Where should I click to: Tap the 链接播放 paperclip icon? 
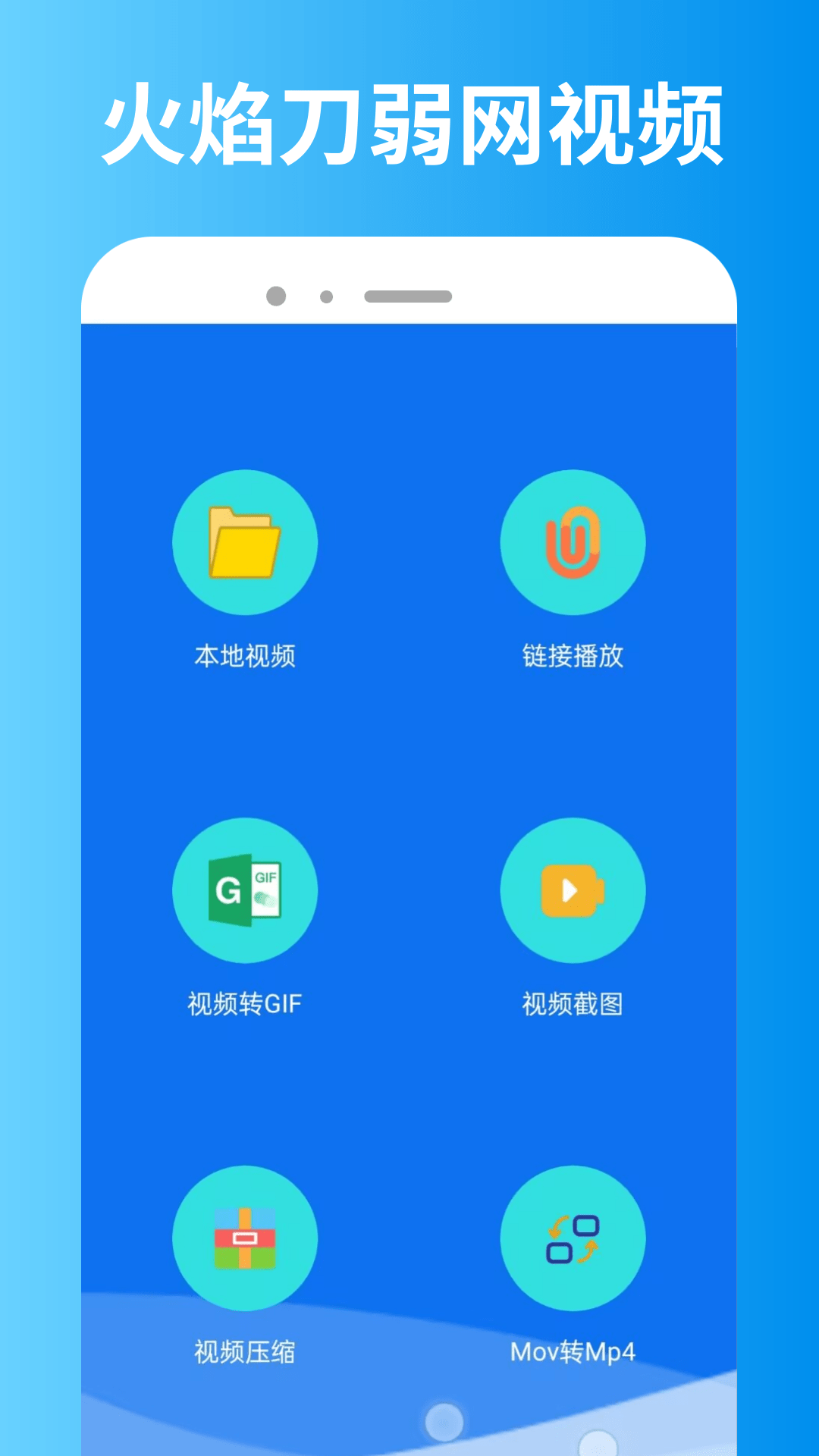[x=573, y=543]
